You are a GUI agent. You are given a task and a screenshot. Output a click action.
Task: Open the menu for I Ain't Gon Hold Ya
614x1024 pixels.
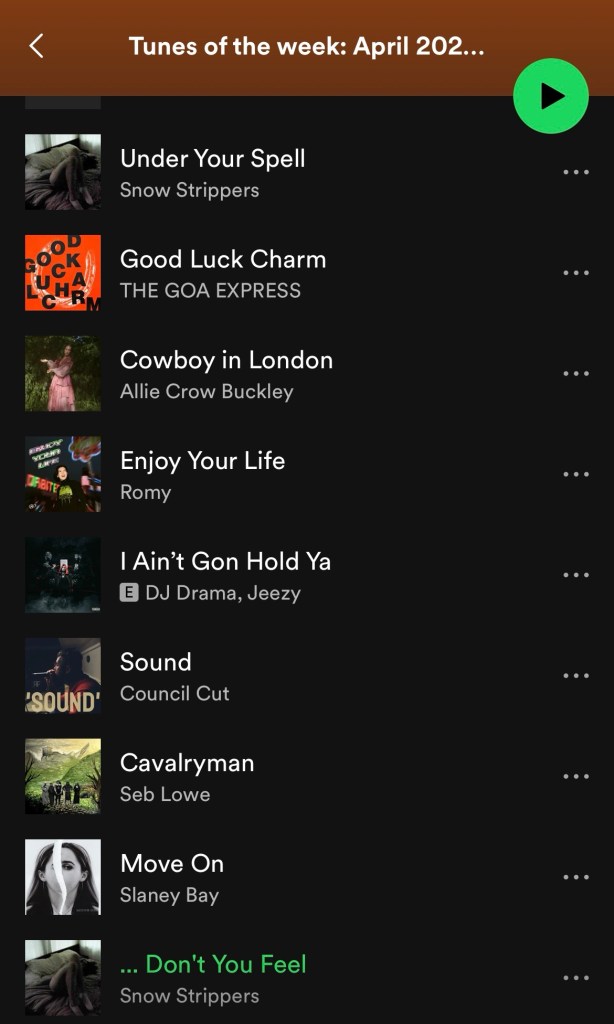[x=575, y=575]
